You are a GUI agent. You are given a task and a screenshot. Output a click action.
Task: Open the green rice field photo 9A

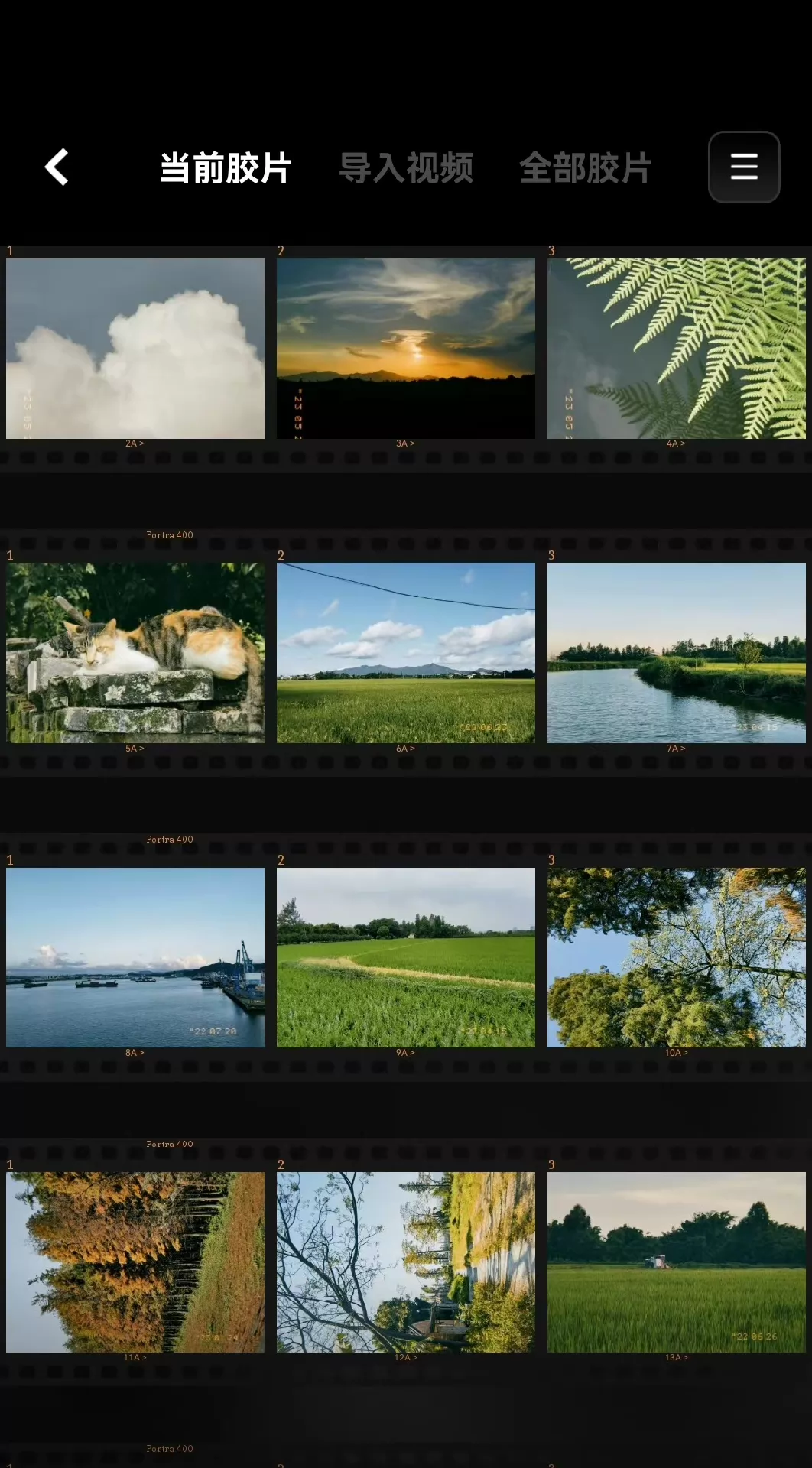click(x=406, y=957)
